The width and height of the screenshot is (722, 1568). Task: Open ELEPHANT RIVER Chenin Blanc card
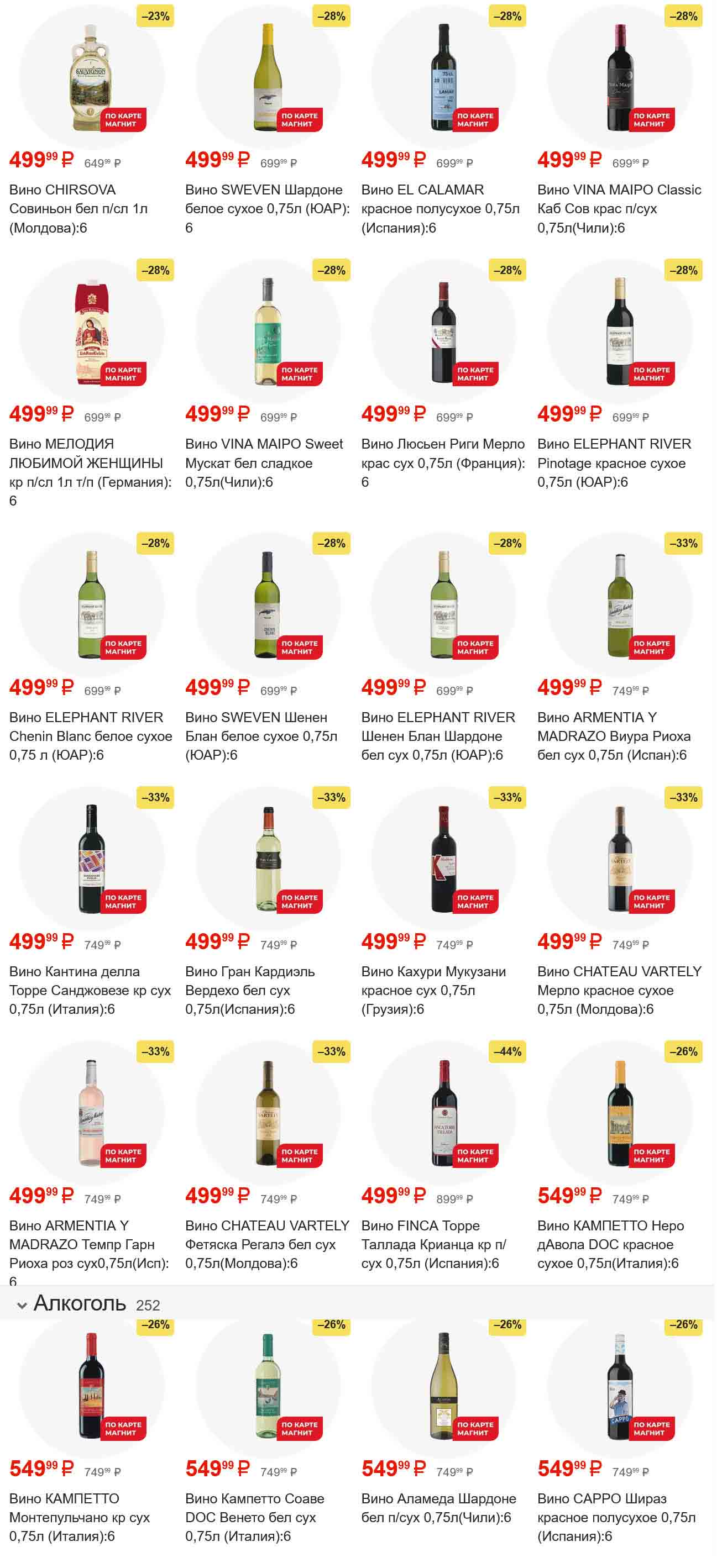91,604
